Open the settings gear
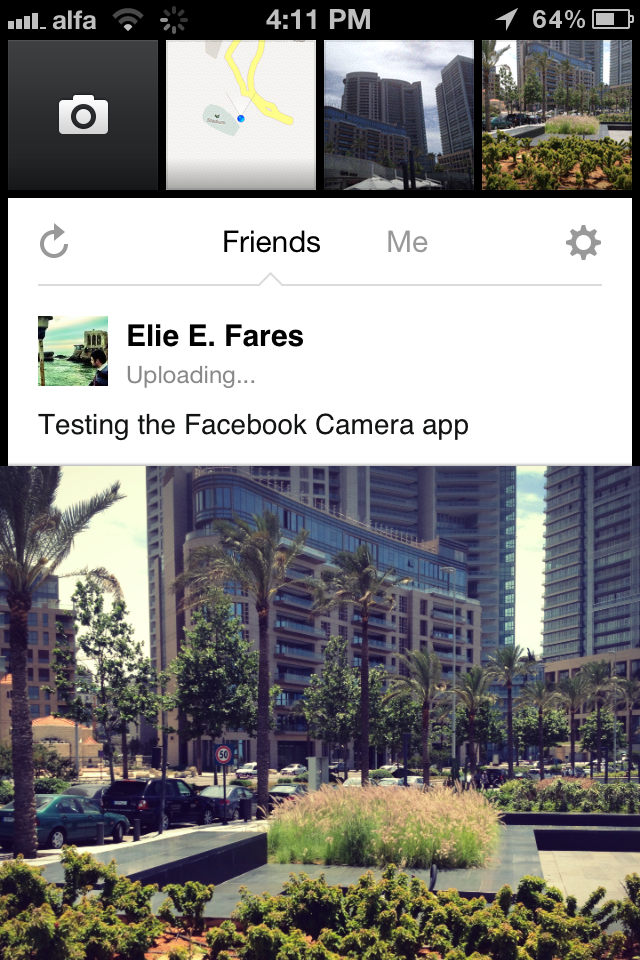Image resolution: width=640 pixels, height=960 pixels. (583, 242)
